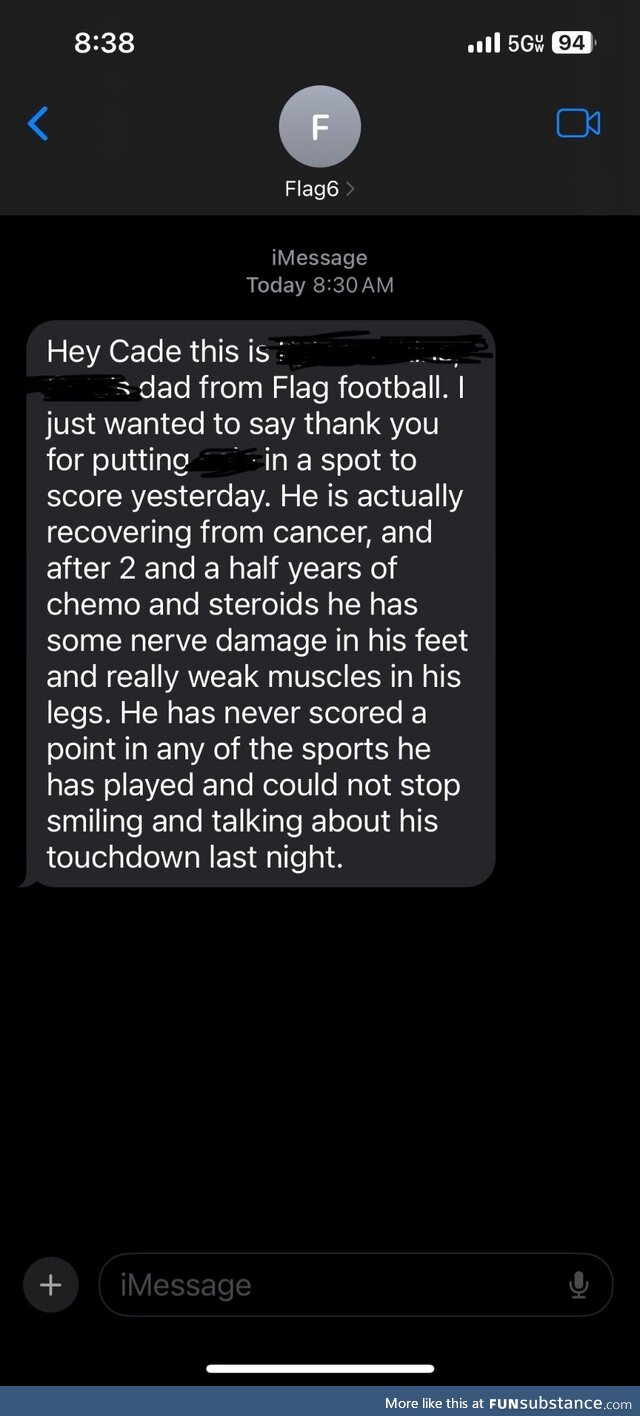
Task: Start a FaceTime video call
Action: (578, 123)
